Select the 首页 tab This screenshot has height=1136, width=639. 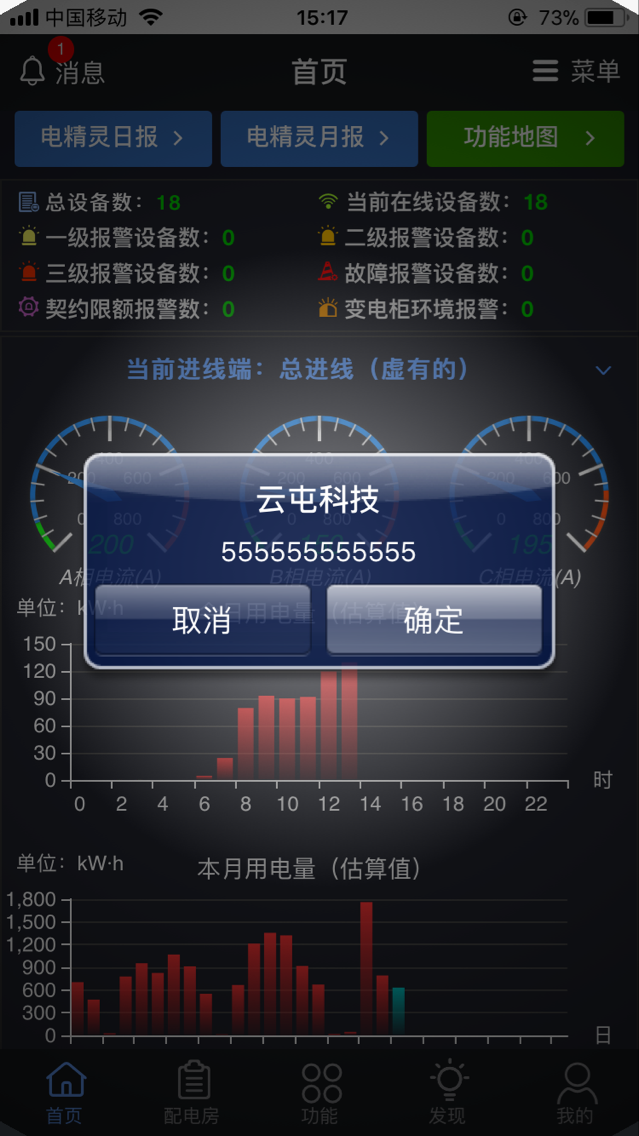click(x=65, y=1094)
